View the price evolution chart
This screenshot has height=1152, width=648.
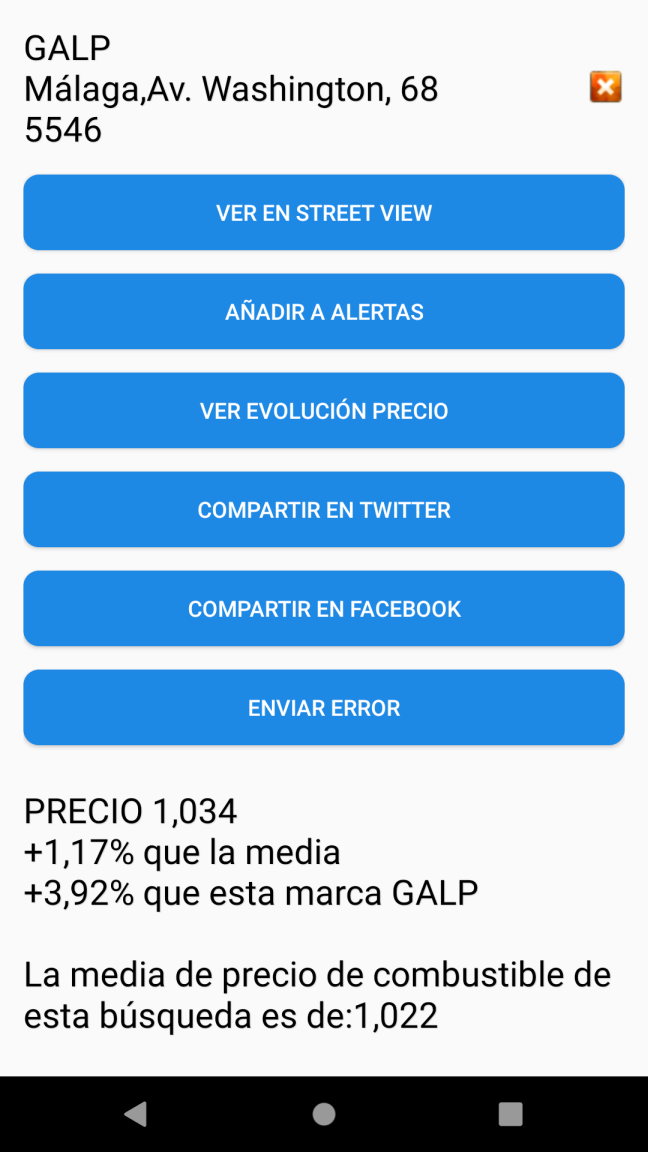point(324,411)
